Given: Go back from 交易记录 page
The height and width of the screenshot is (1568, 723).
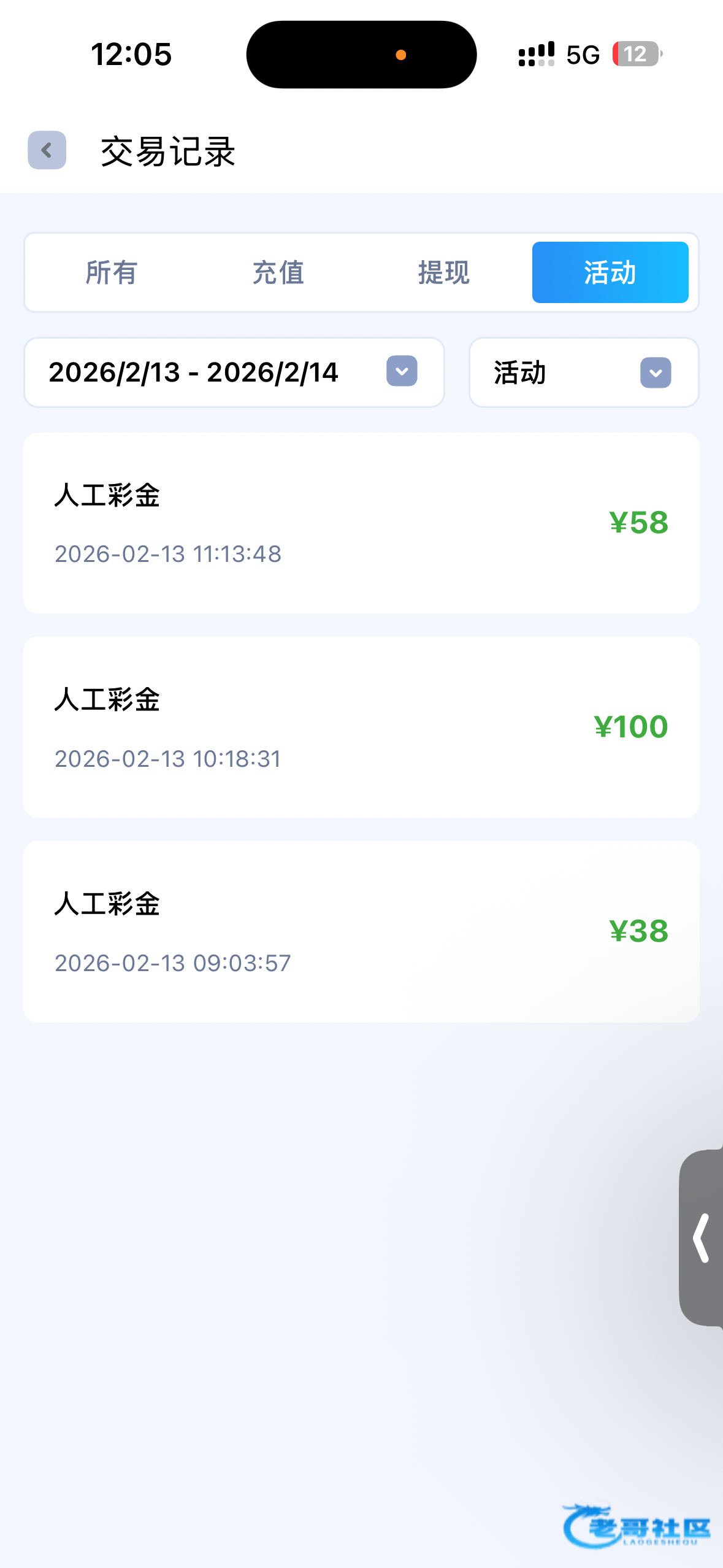Looking at the screenshot, I should click(47, 150).
